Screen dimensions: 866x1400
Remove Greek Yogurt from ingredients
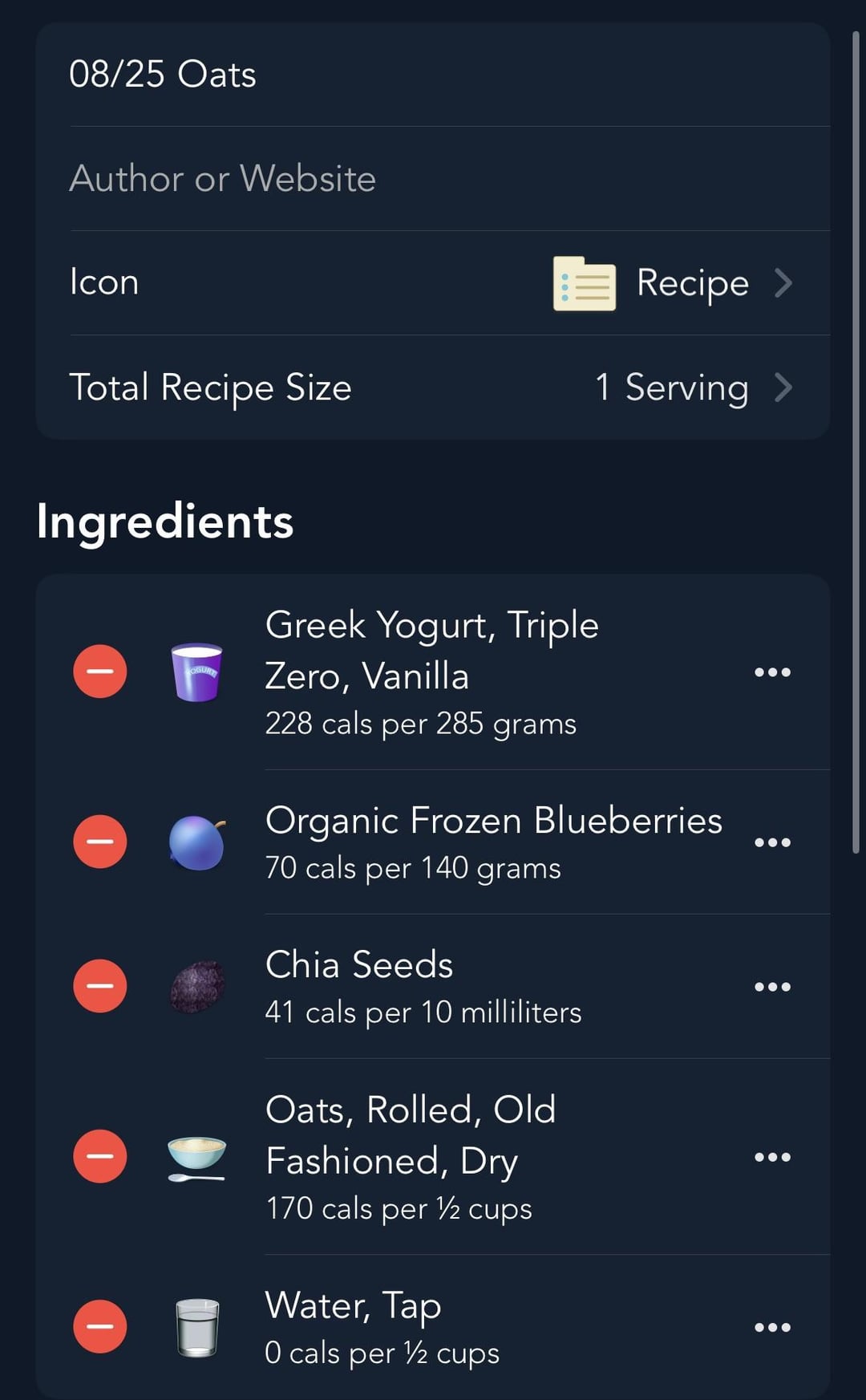point(100,672)
